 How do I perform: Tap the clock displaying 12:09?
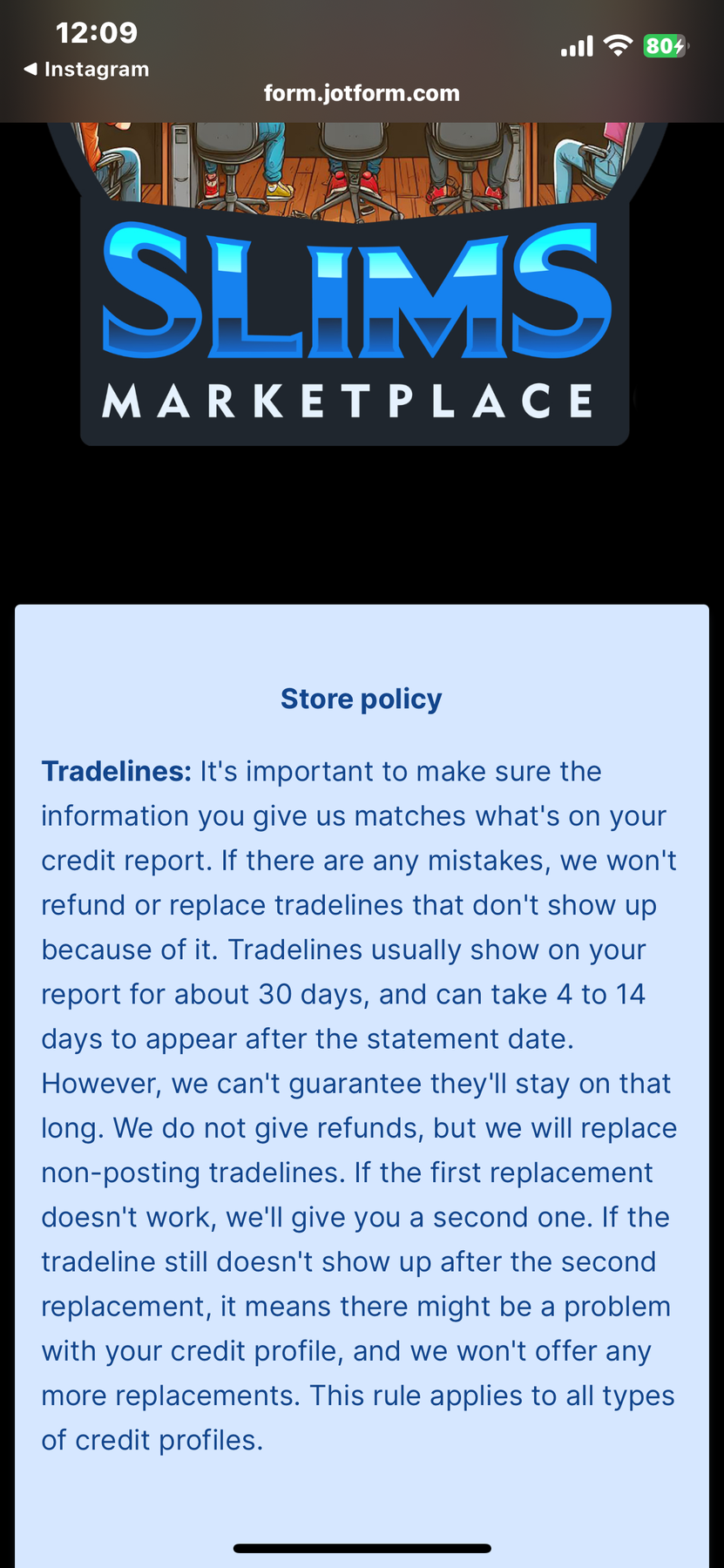(x=97, y=31)
